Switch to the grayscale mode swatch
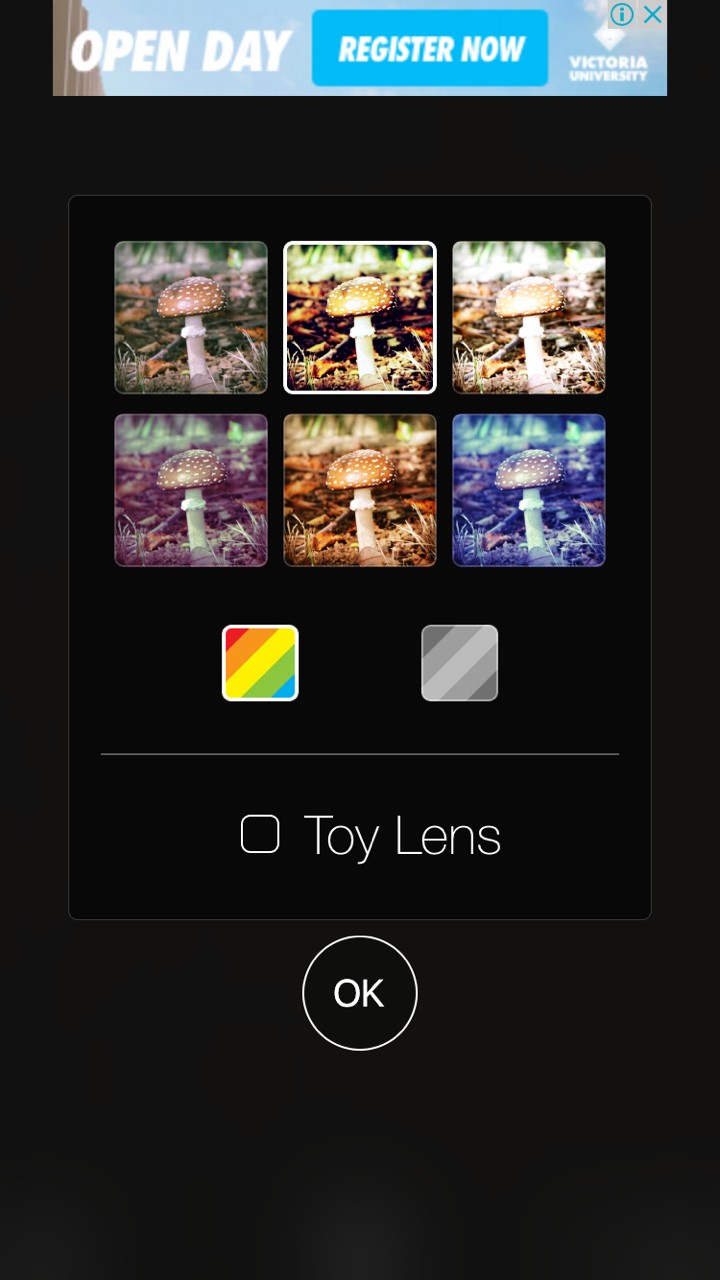 460,663
